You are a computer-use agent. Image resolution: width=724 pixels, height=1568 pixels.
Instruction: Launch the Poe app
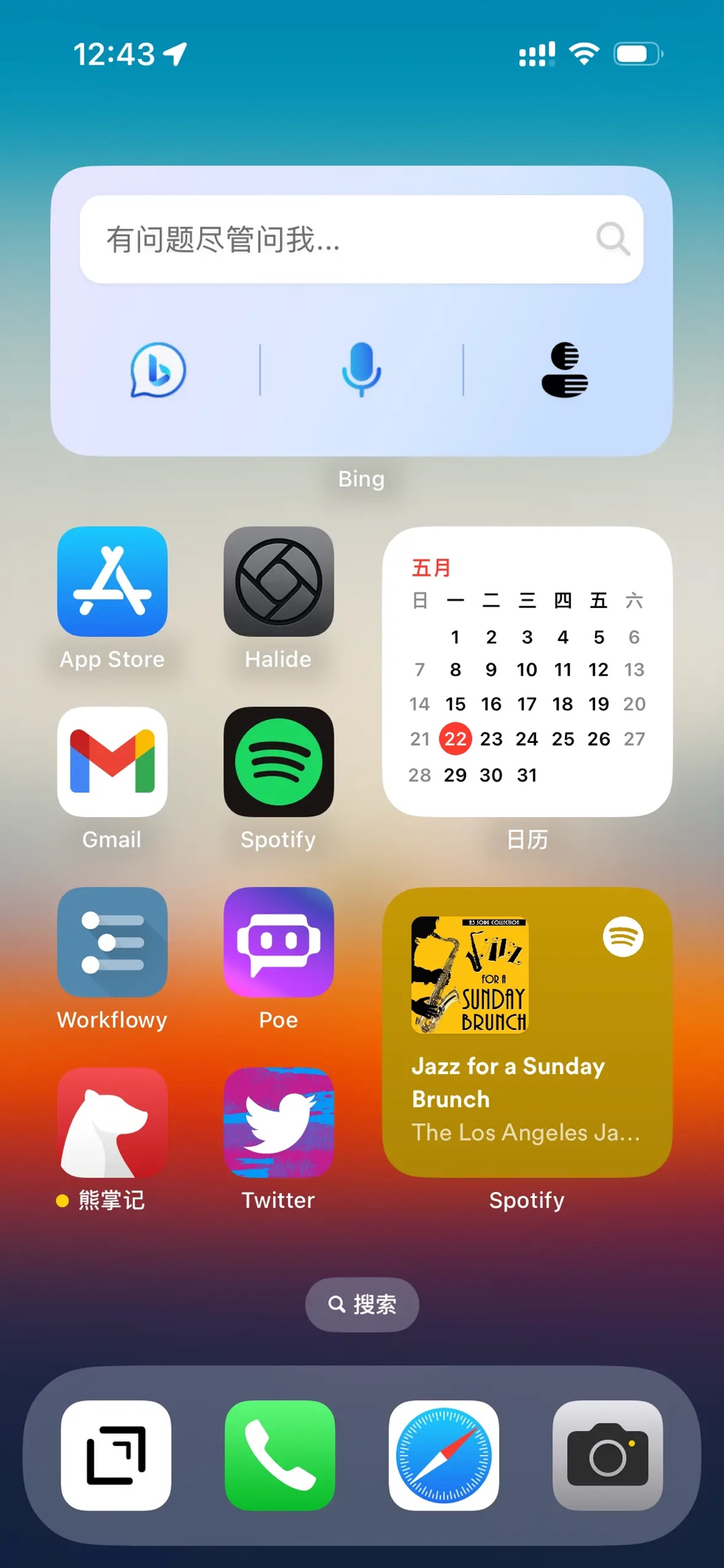click(x=278, y=942)
